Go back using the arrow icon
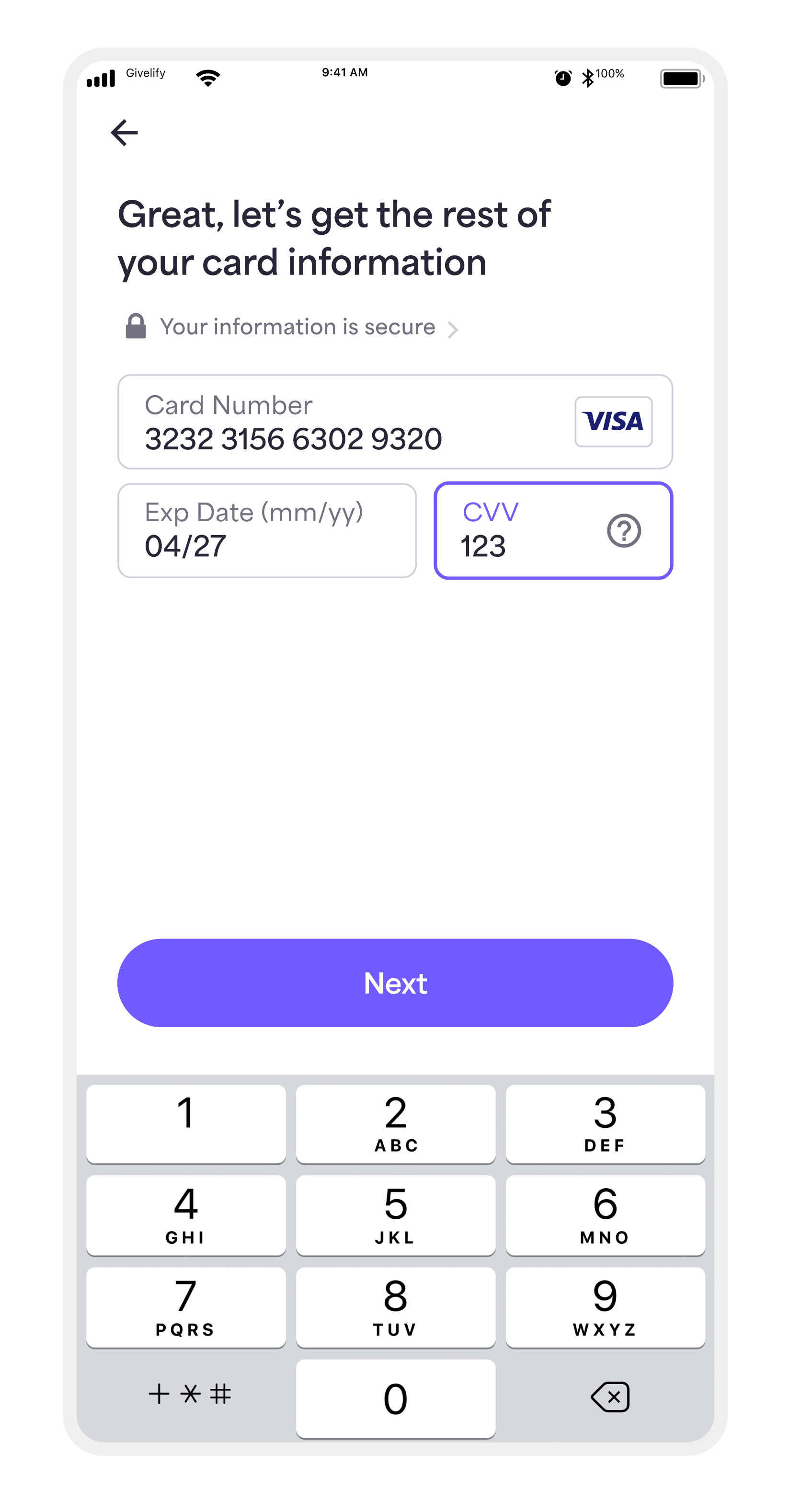Screen dimensions: 801x1512 [124, 133]
